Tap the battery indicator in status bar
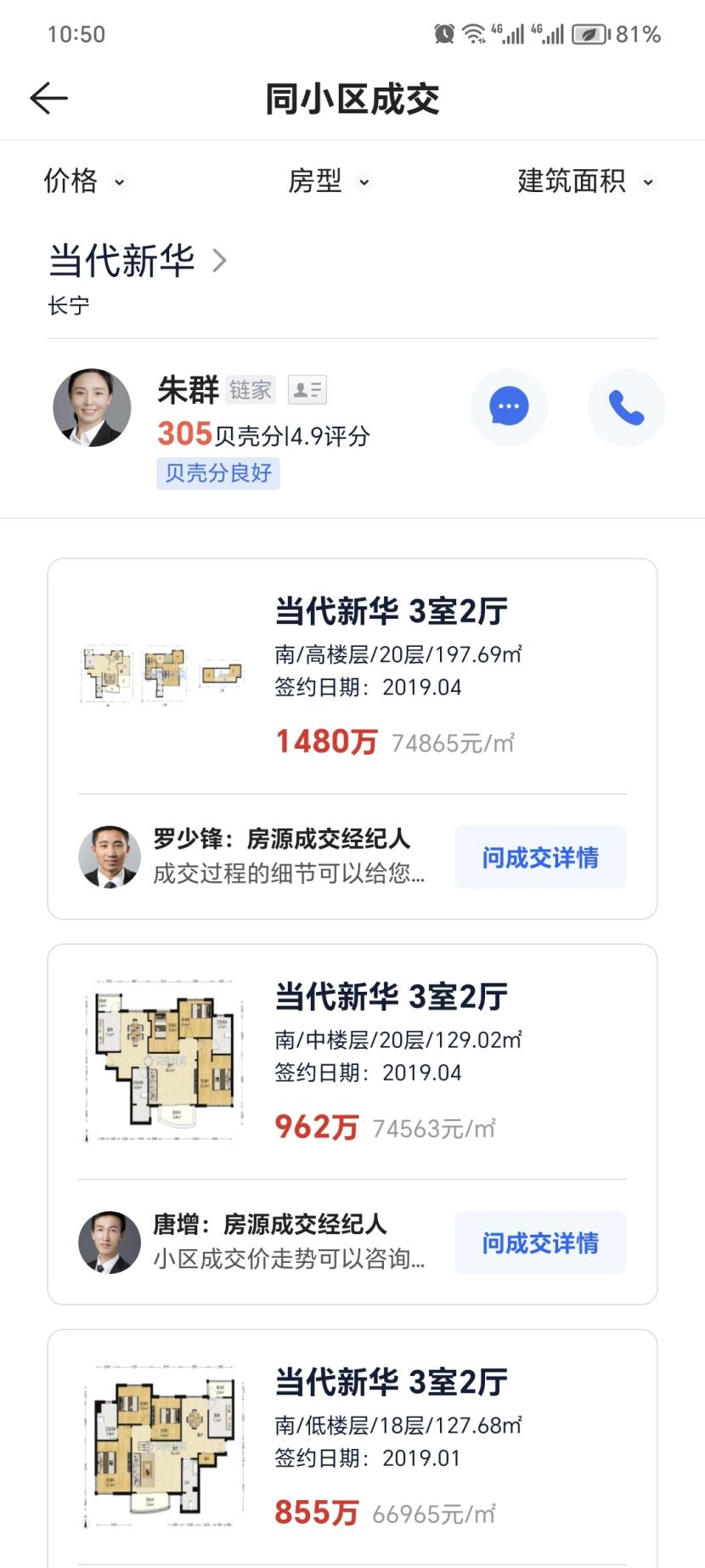 click(591, 35)
